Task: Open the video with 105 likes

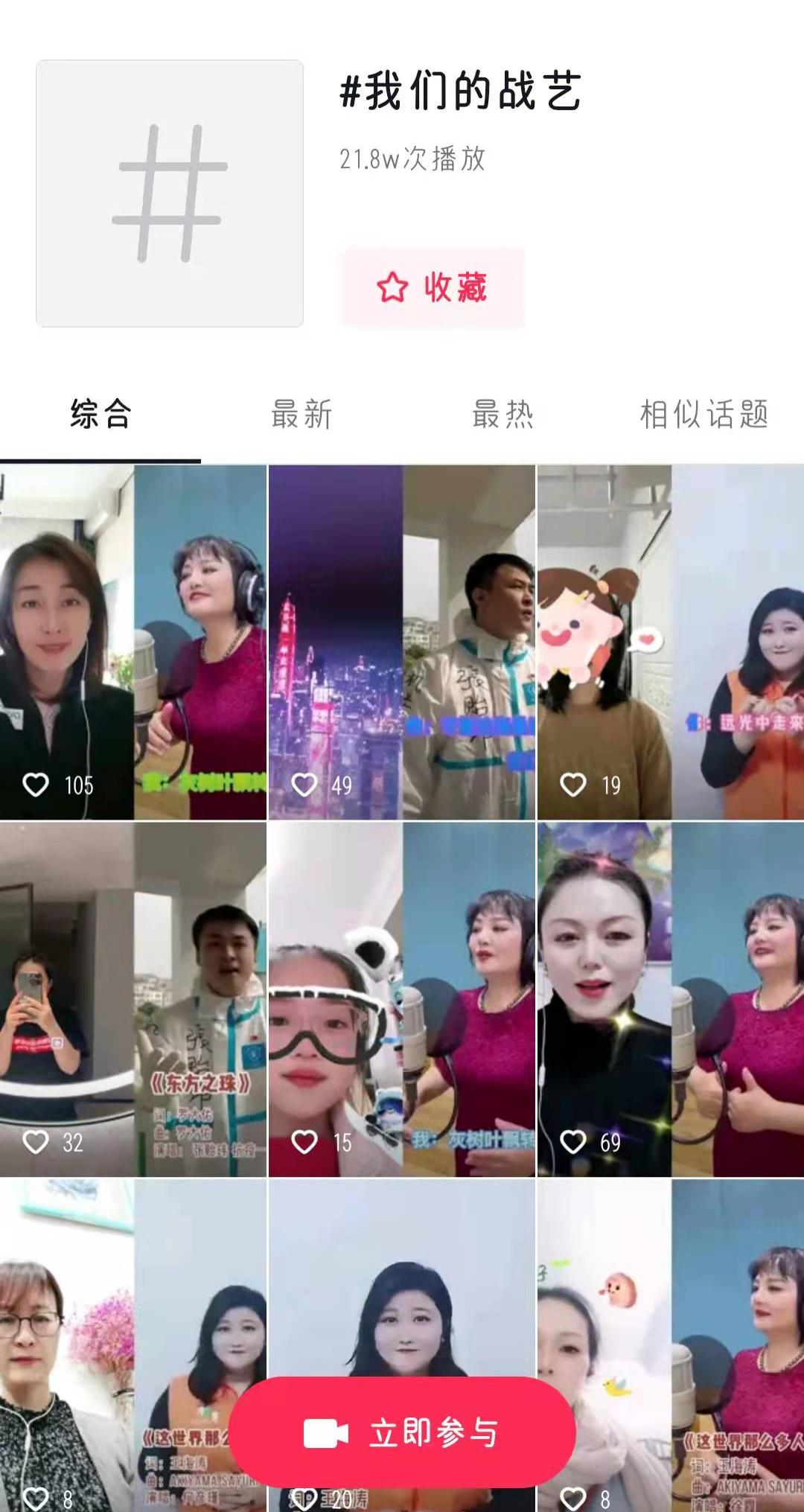Action: click(133, 642)
